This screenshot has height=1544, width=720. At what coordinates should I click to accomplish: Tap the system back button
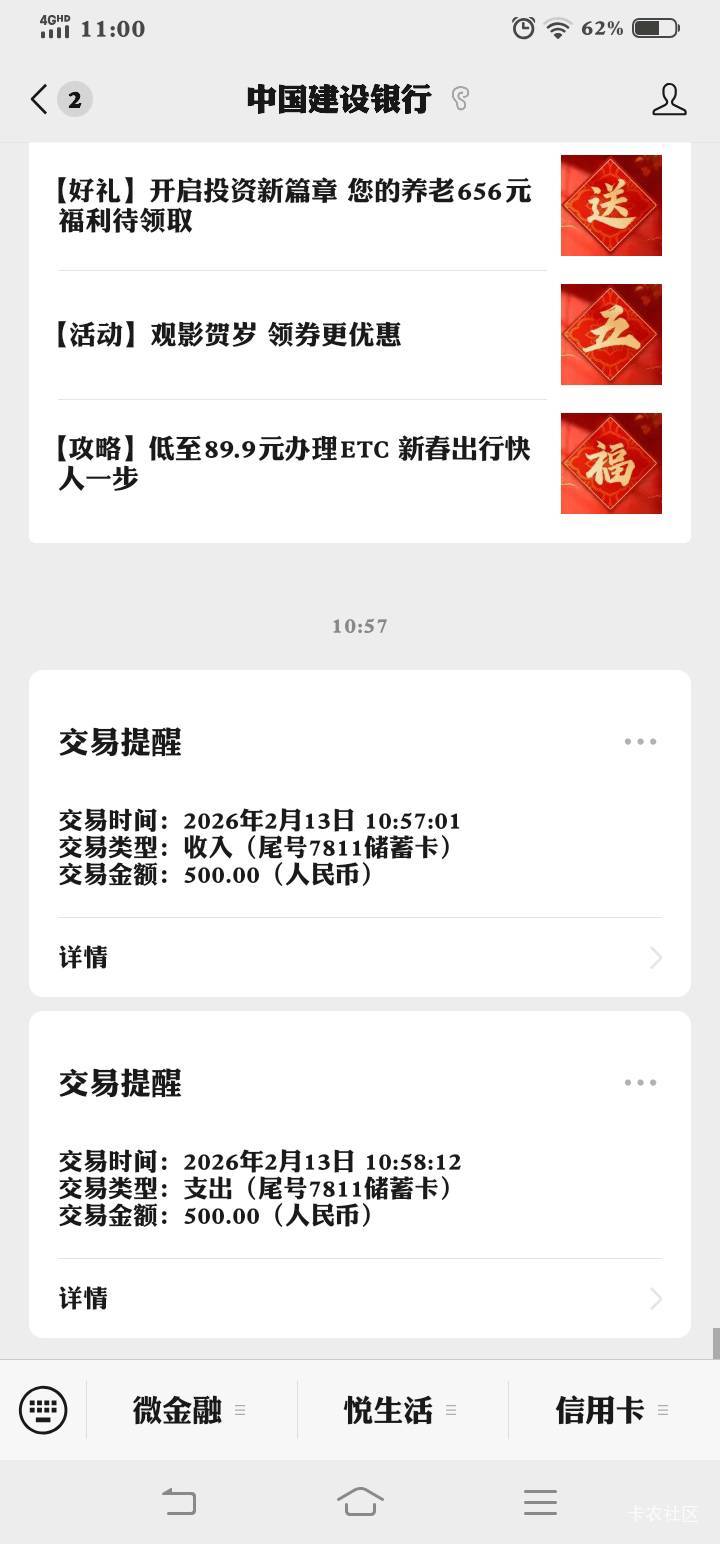tap(179, 1502)
